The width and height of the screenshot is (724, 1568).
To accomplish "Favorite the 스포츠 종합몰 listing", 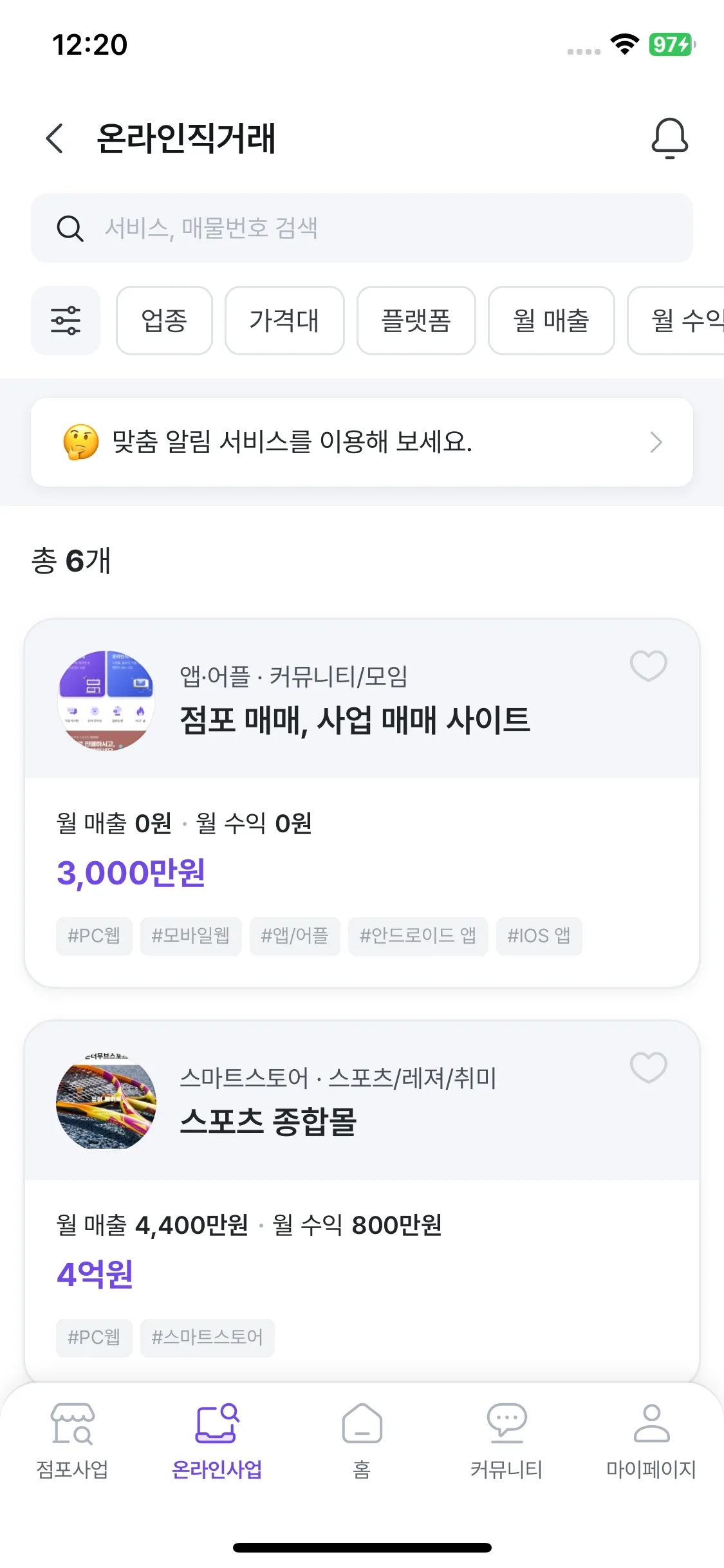I will coord(648,1067).
